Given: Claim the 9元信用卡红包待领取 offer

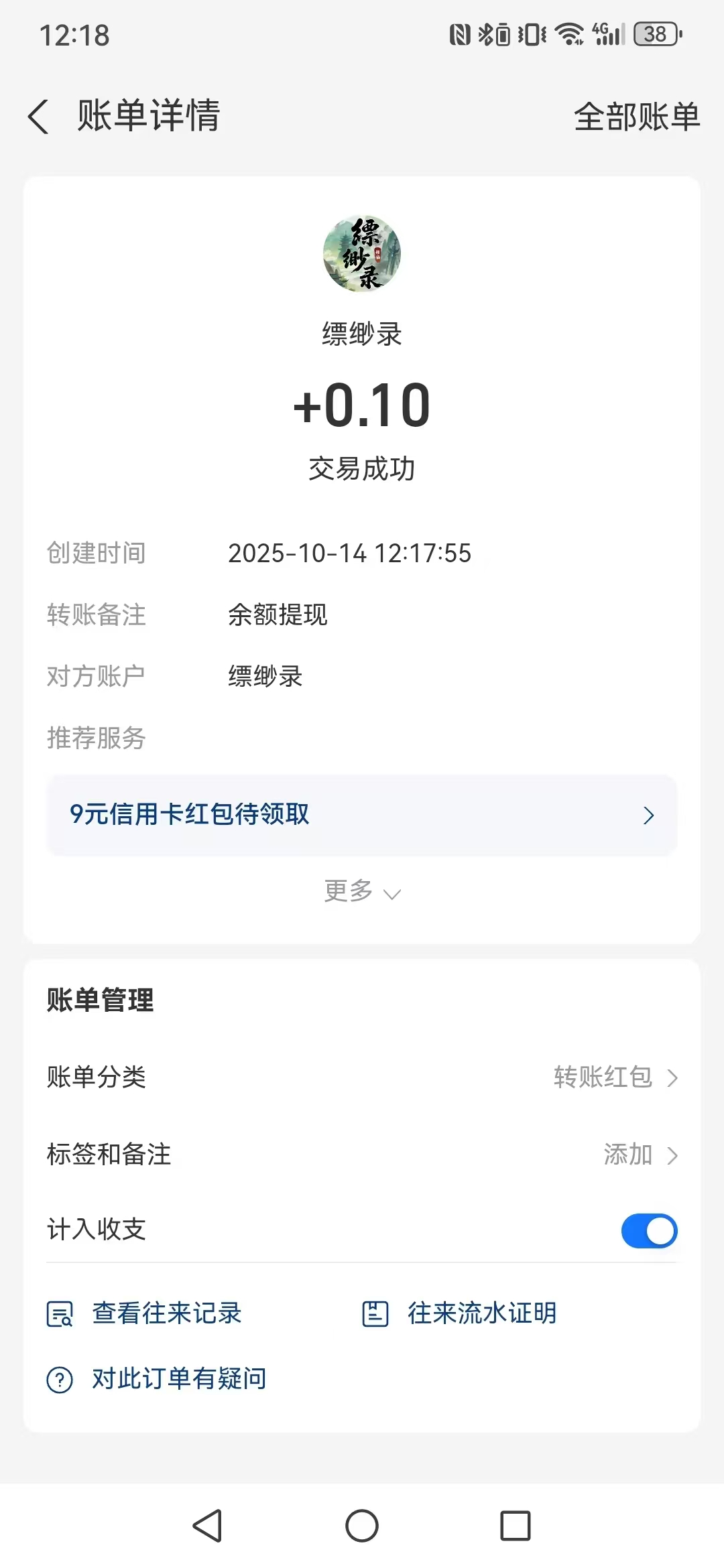Looking at the screenshot, I should tap(189, 815).
